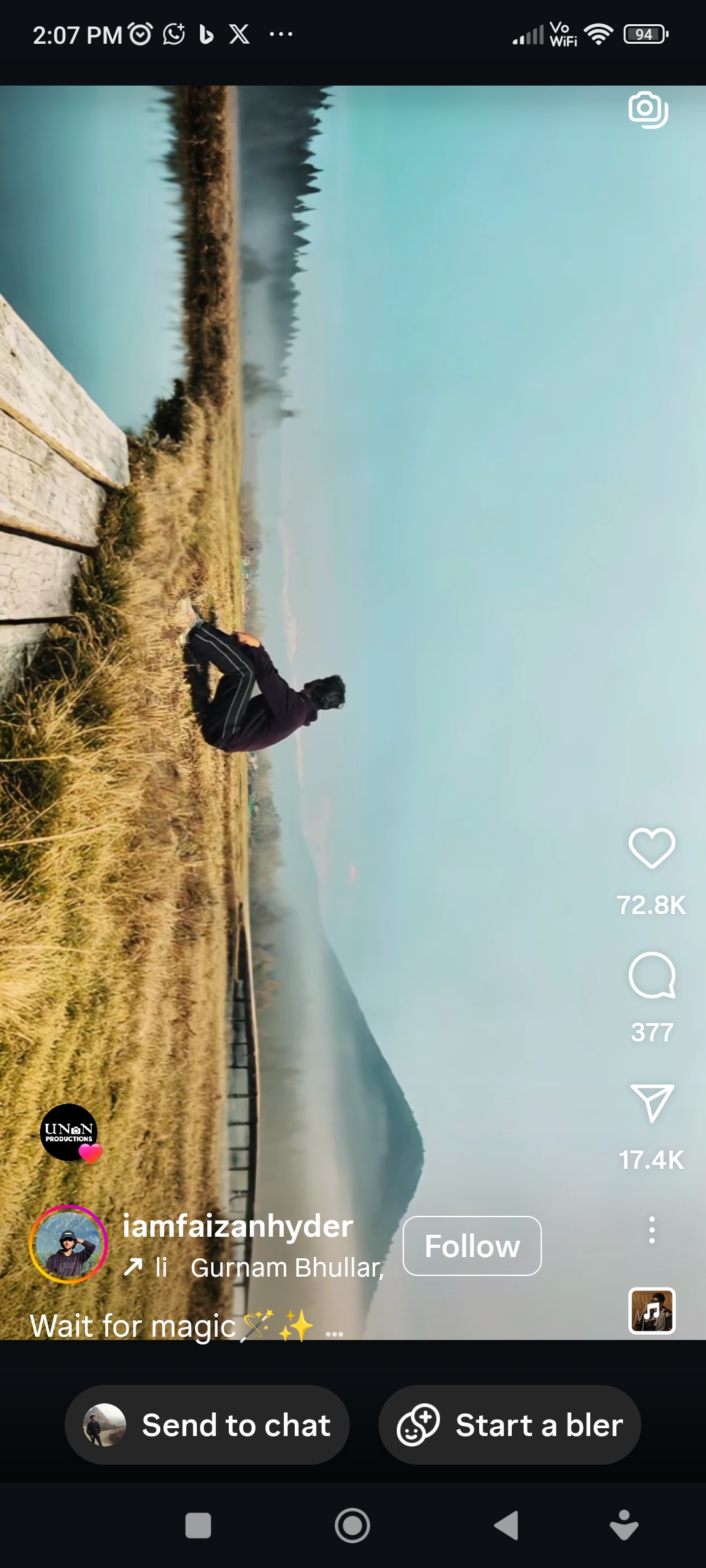Like this reel with the heart
The height and width of the screenshot is (1568, 706).
(x=651, y=849)
